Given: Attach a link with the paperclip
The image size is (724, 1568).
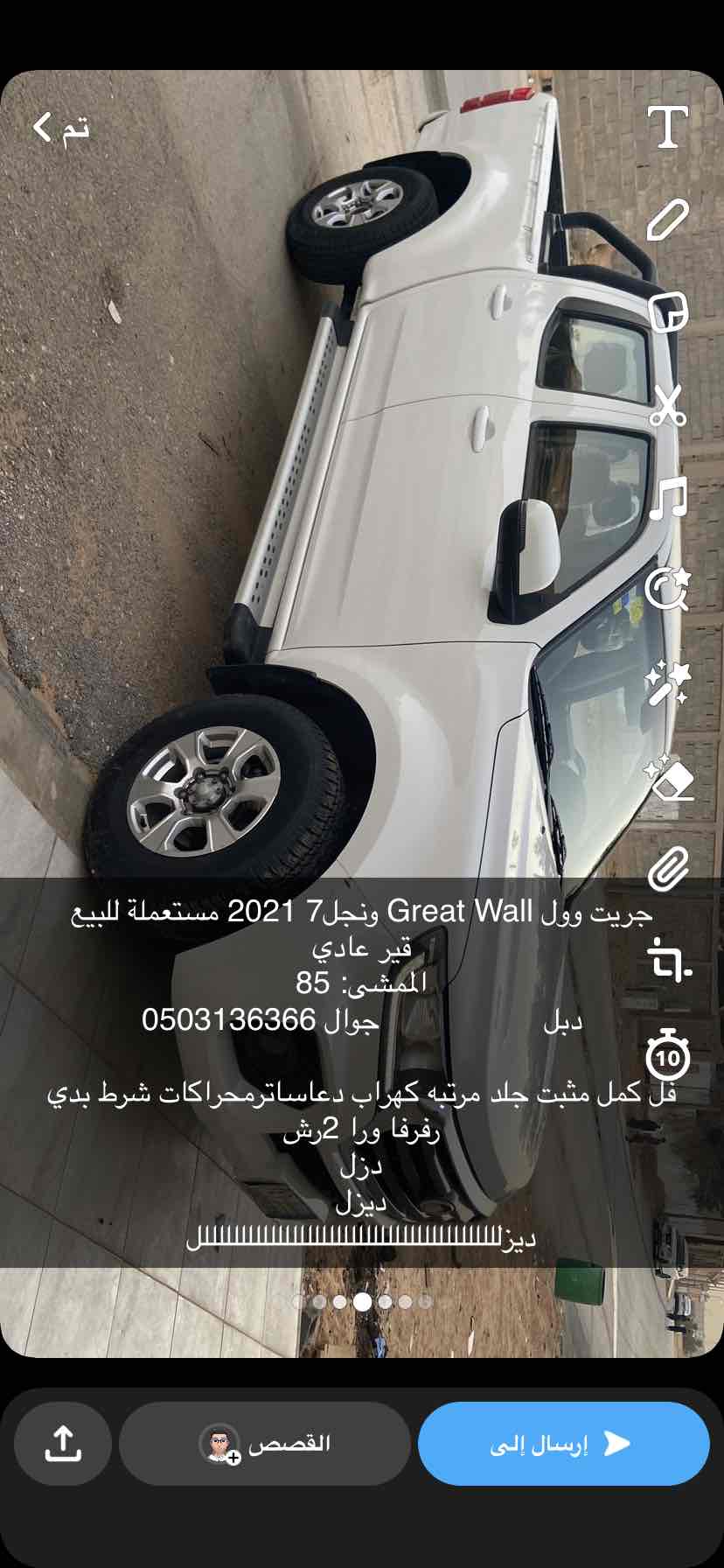Looking at the screenshot, I should 669,868.
